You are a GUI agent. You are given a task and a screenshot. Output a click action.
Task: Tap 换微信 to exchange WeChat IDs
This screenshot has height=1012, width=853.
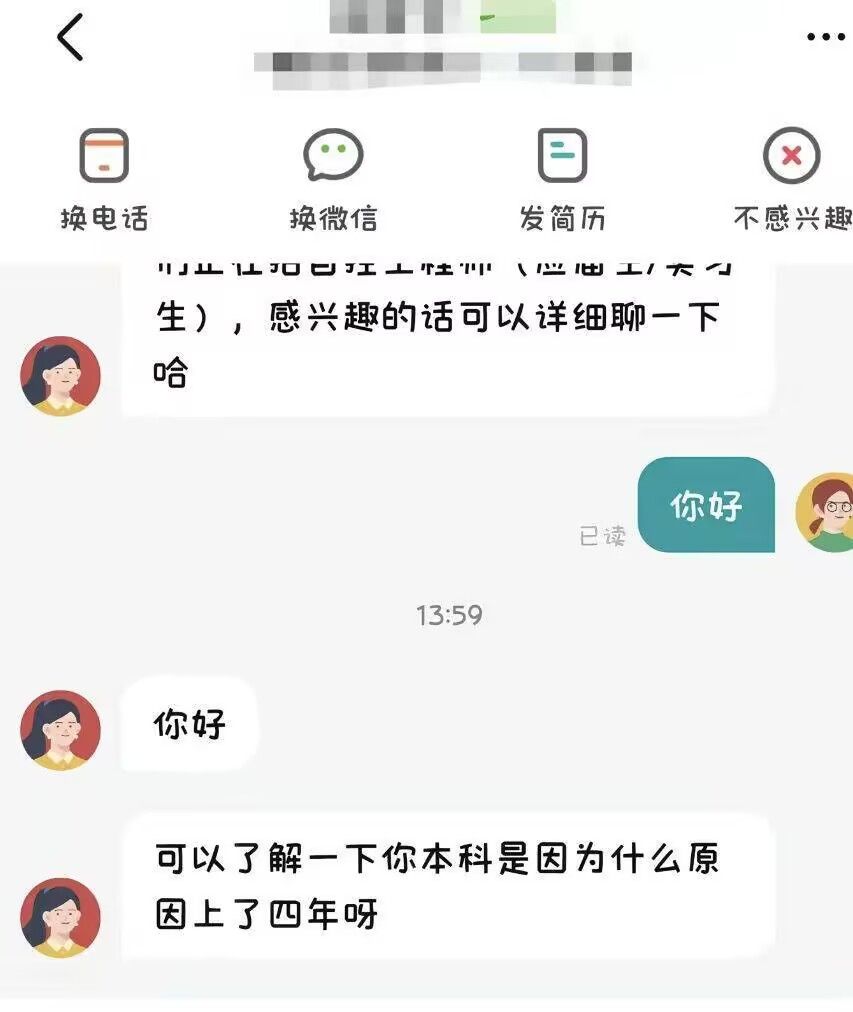[x=333, y=178]
